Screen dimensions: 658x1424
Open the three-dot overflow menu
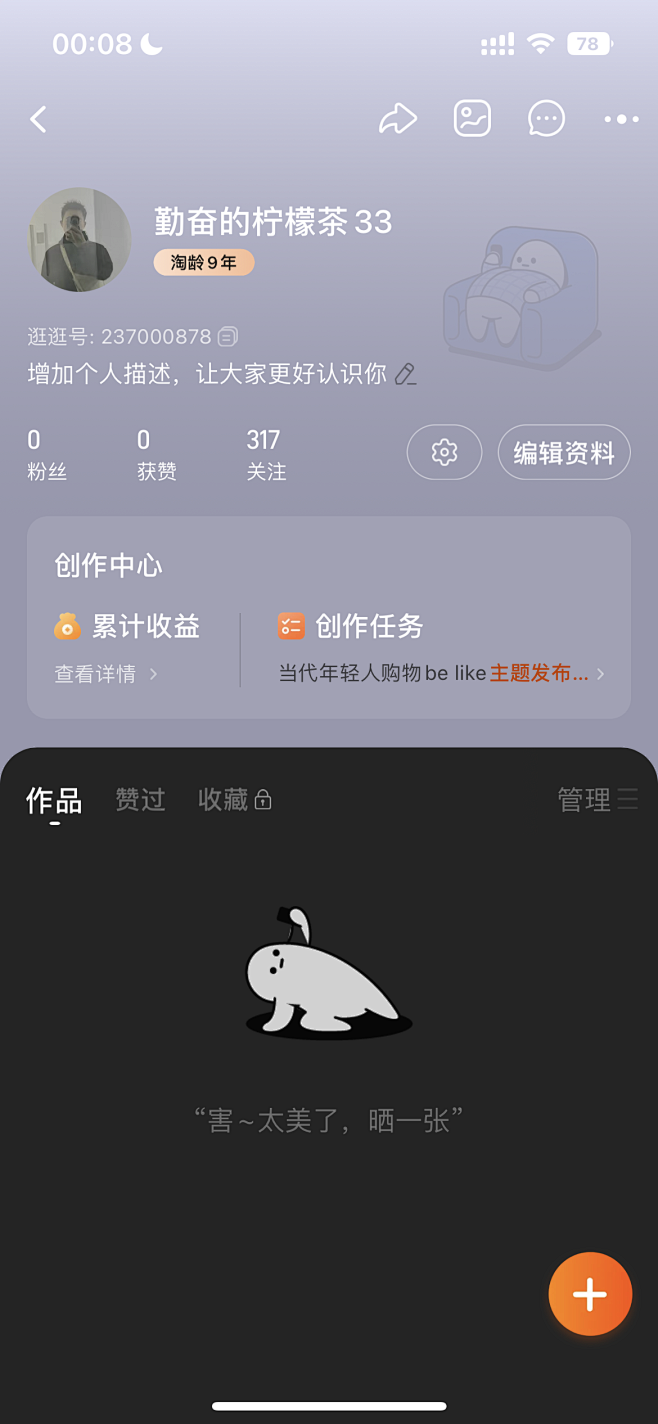[x=621, y=119]
